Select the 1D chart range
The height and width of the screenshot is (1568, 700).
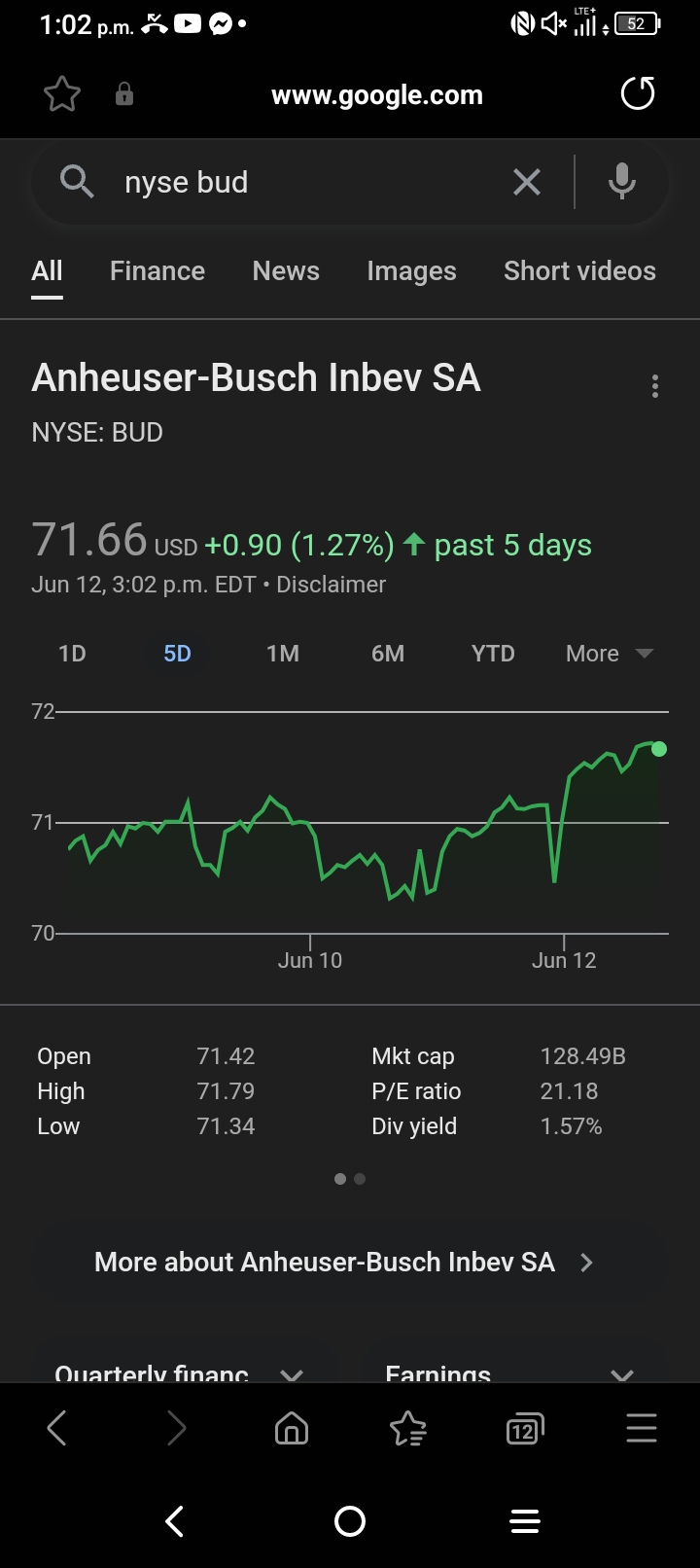coord(72,654)
